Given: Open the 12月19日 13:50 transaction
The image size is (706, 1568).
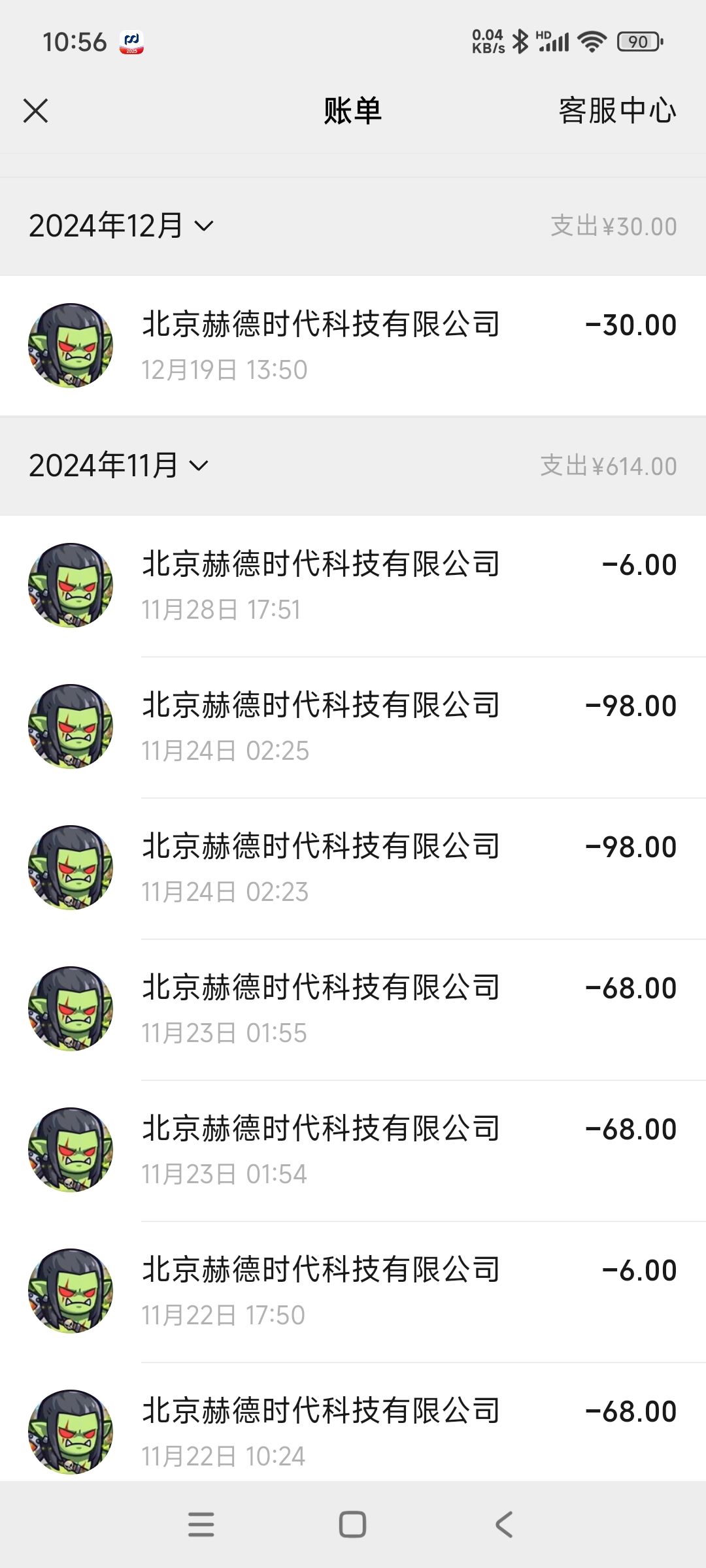Looking at the screenshot, I should (x=353, y=345).
